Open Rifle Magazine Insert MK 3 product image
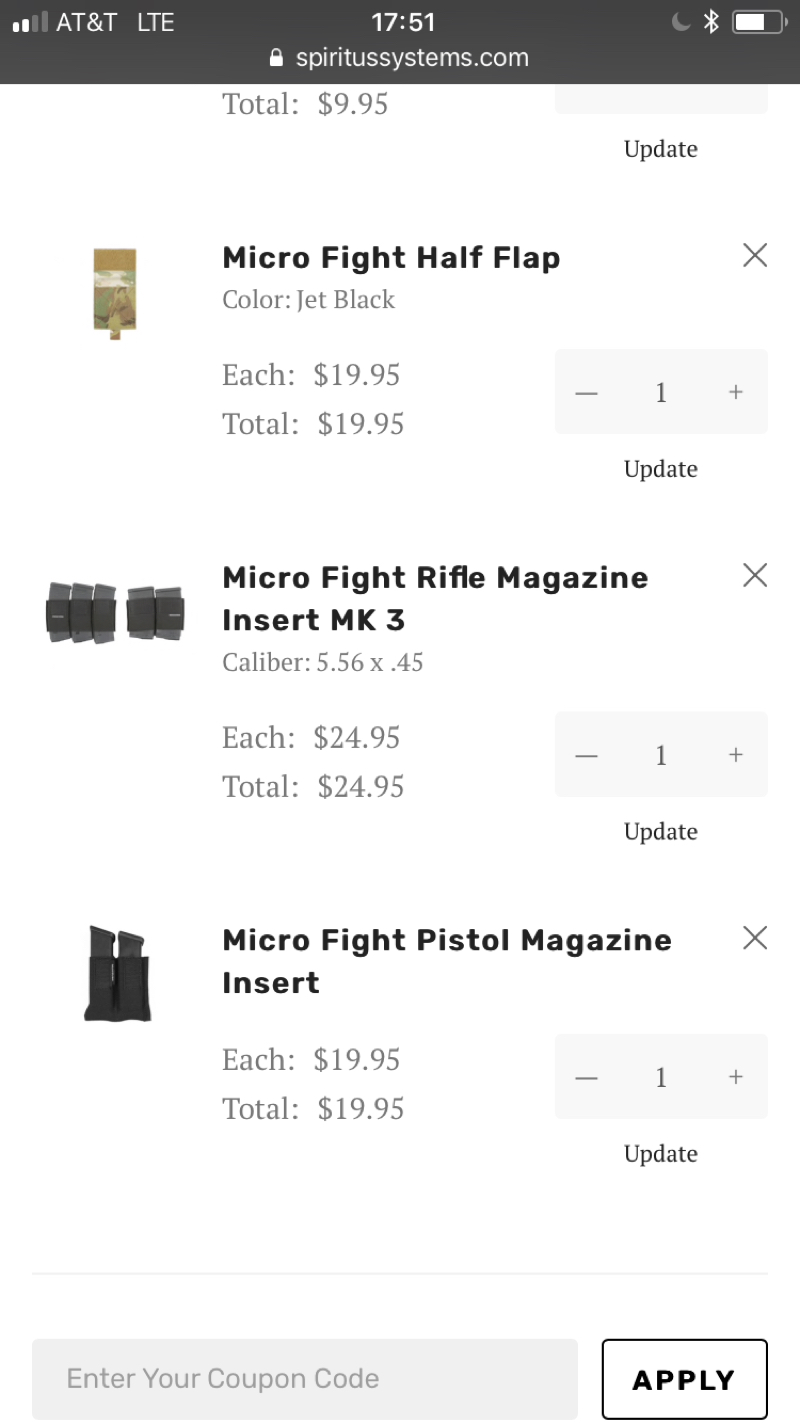 coord(115,613)
